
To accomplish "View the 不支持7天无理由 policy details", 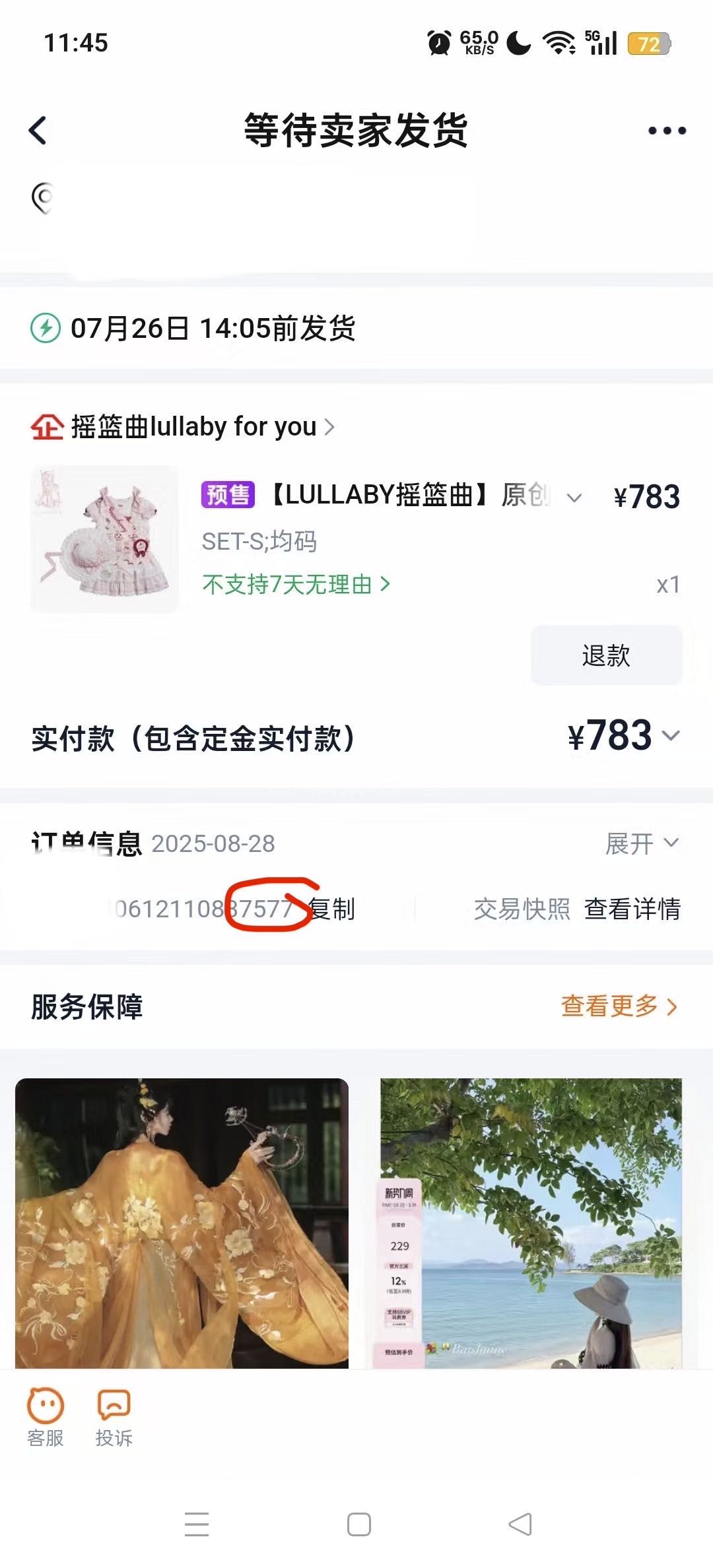I will [296, 584].
